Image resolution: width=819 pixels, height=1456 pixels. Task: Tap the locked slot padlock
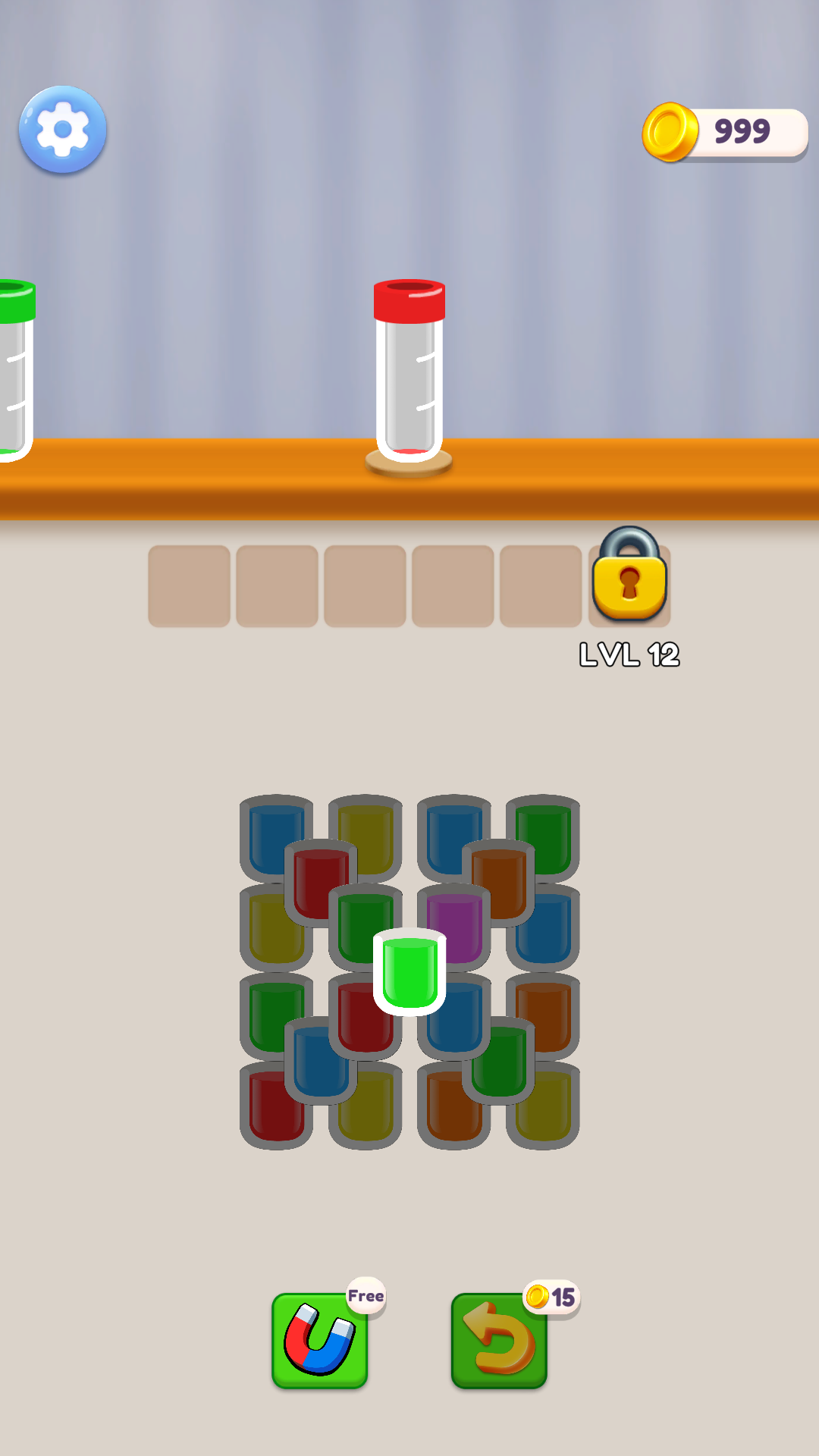629,576
